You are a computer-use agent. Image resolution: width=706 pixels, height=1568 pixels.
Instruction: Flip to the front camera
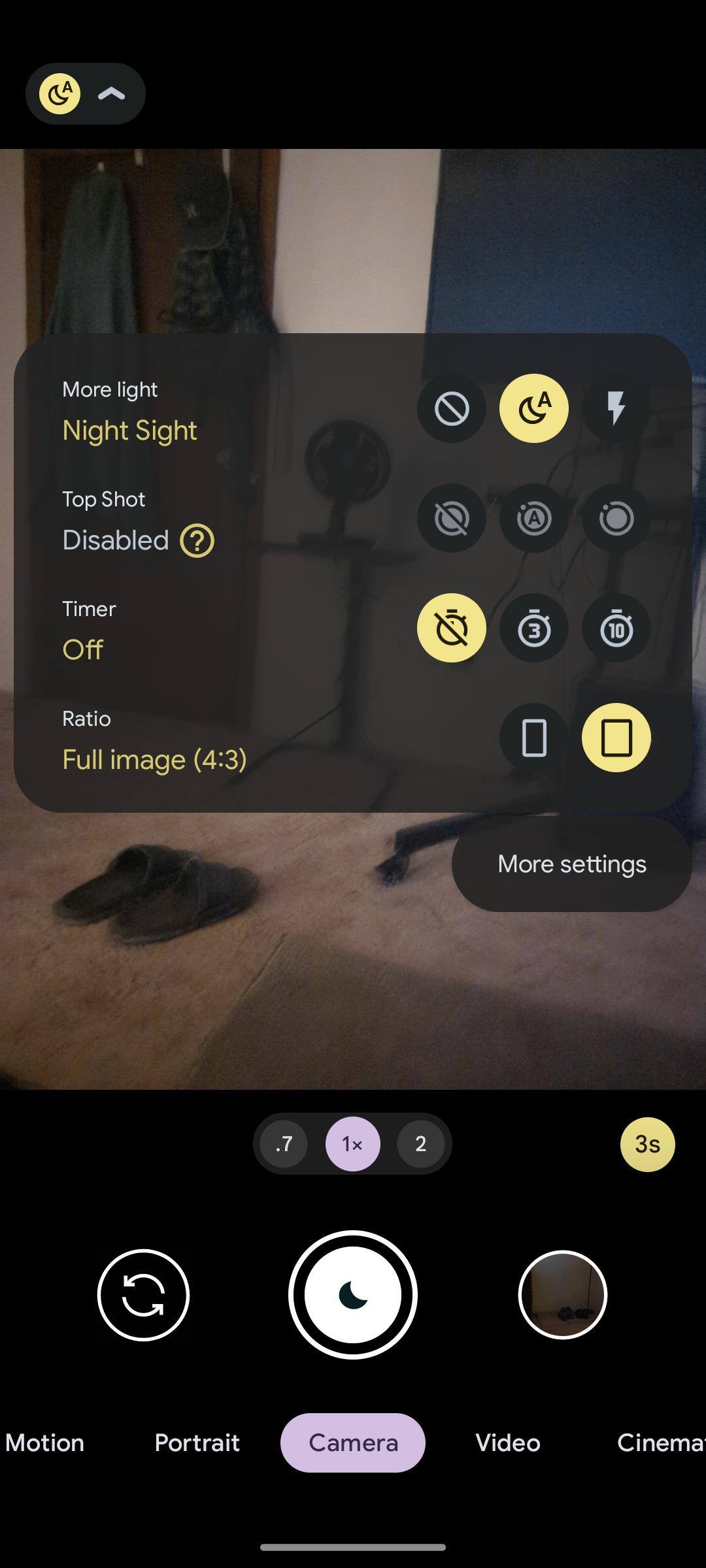(143, 1295)
